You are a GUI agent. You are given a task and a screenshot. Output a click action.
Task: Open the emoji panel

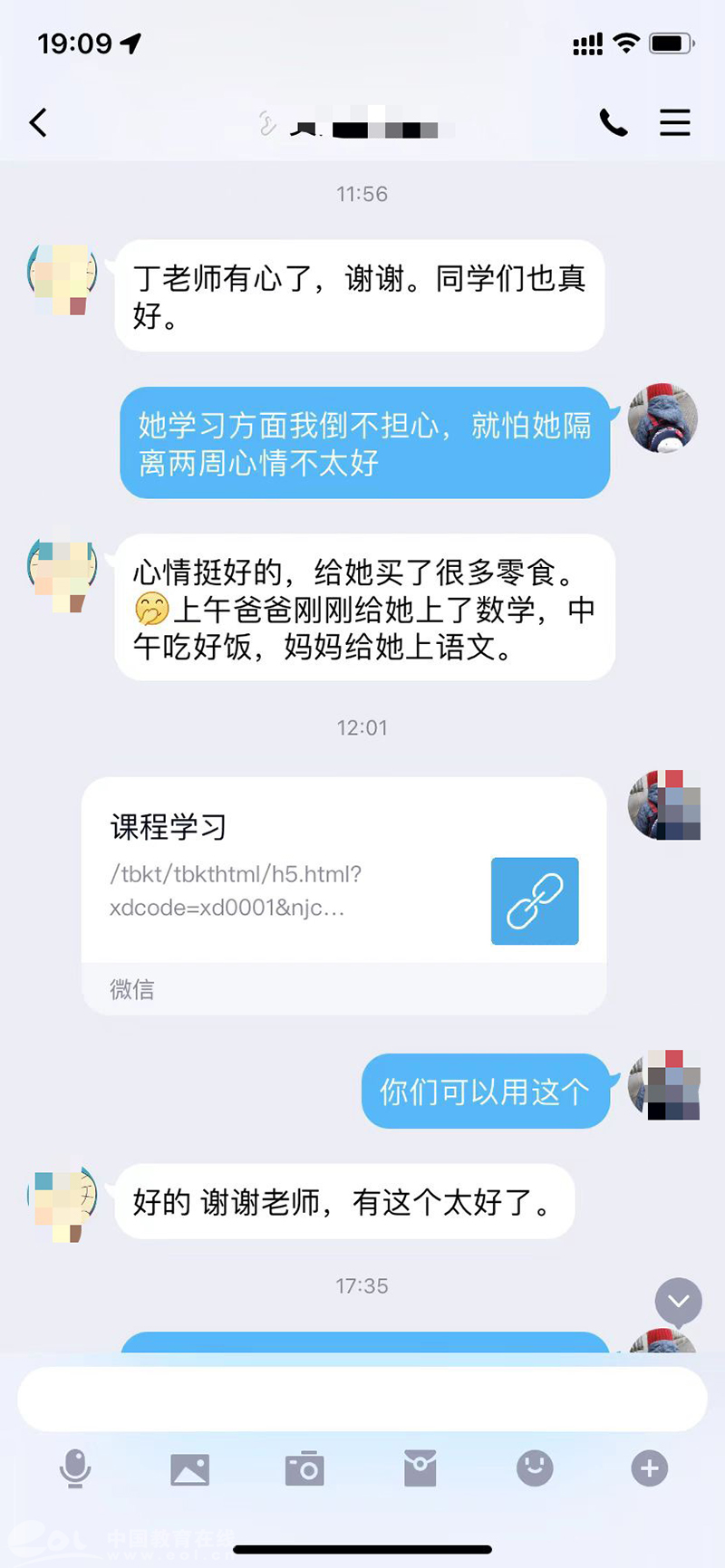(x=535, y=1468)
